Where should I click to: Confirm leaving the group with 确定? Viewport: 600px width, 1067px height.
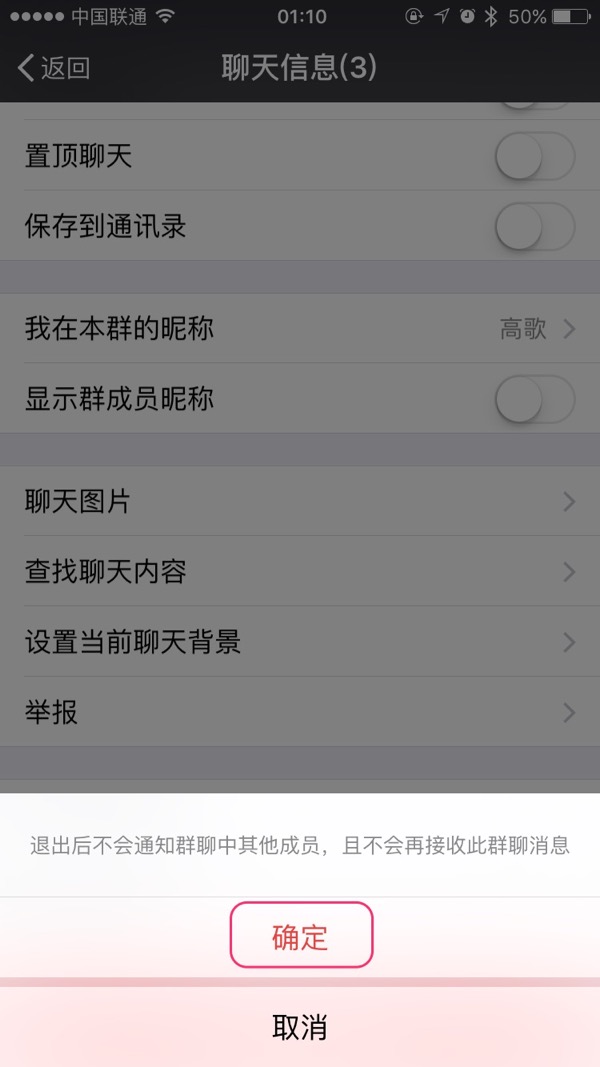point(301,936)
